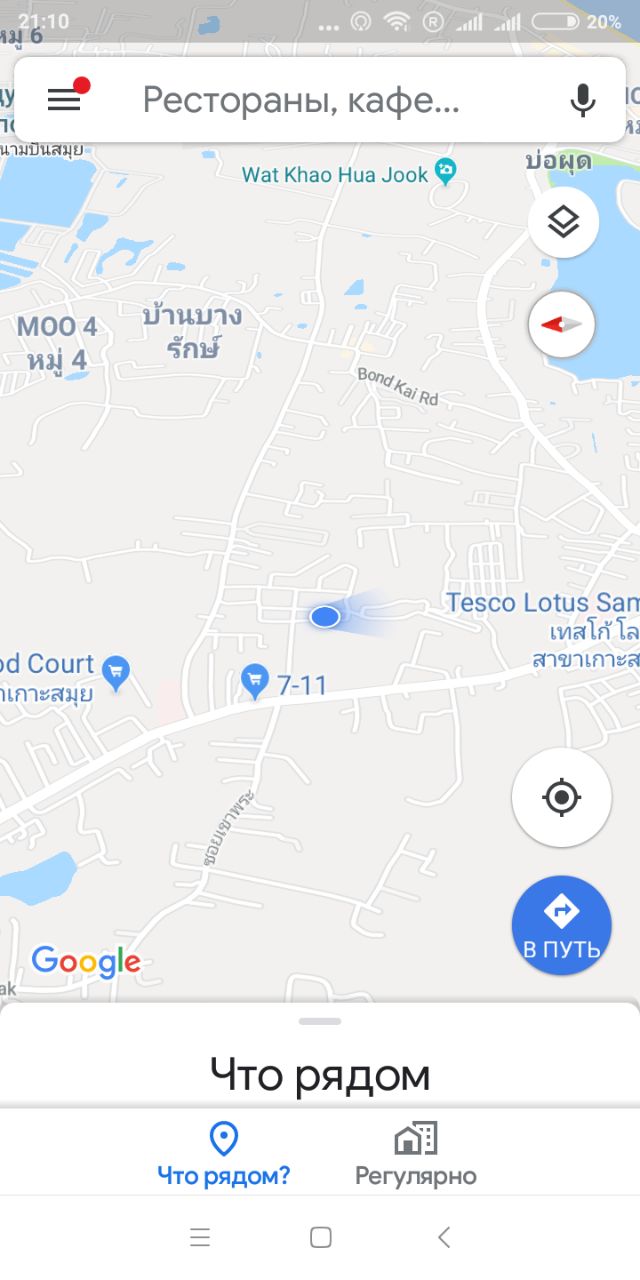Screen dimensions: 640x1280
Task: Center the map on my location
Action: point(561,797)
